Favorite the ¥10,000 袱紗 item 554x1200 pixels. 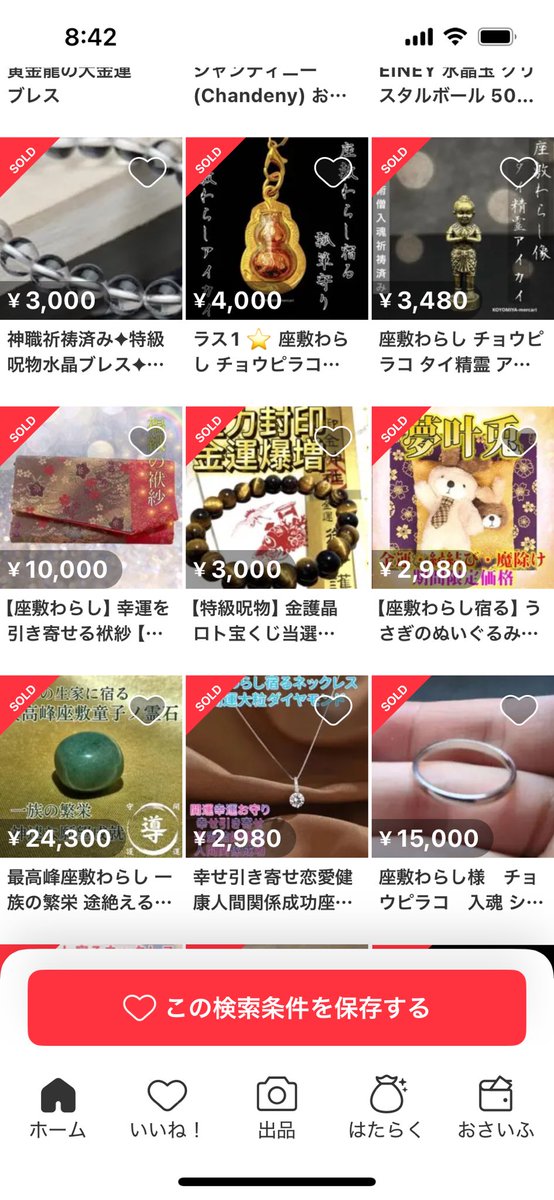tap(148, 441)
